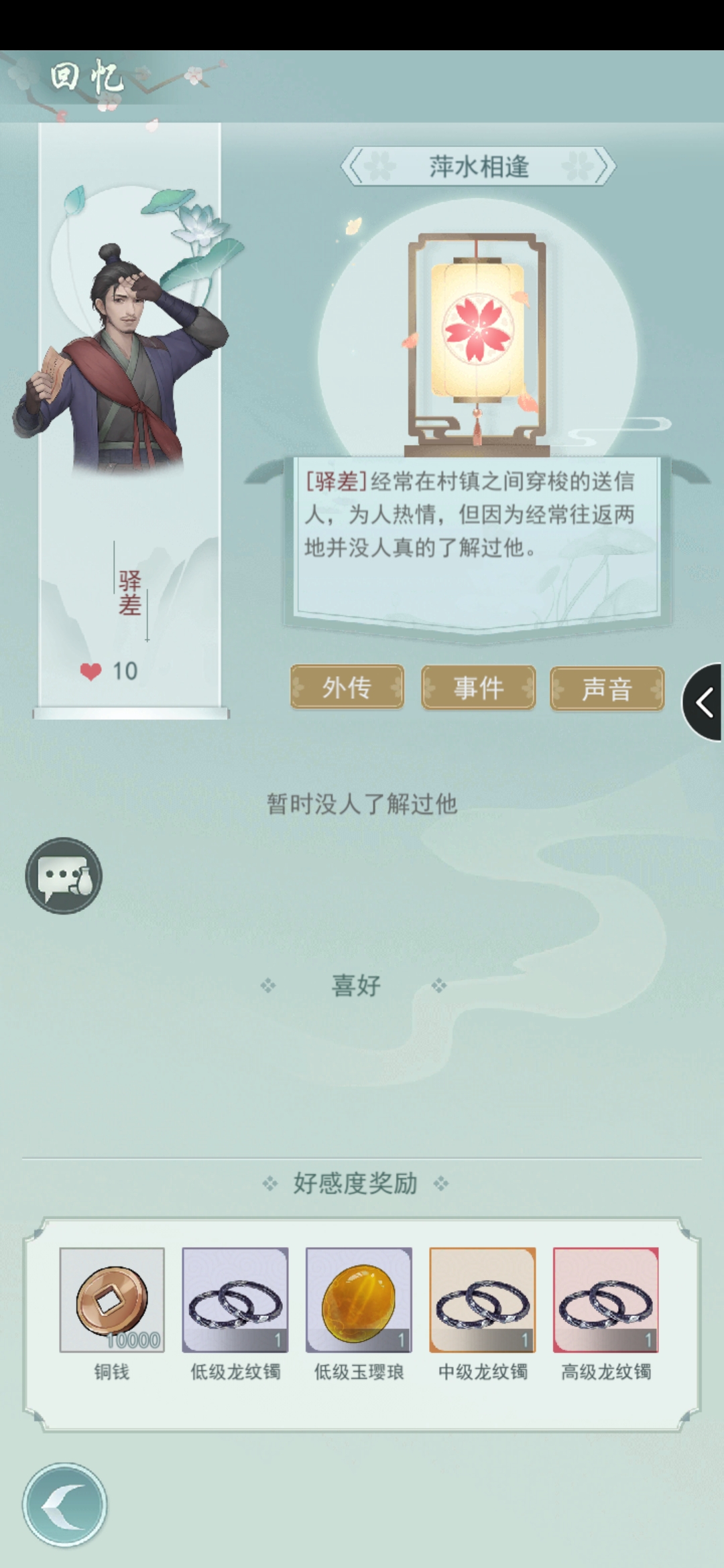View the 铜钱 reward item
The image size is (724, 1568).
[x=112, y=1300]
